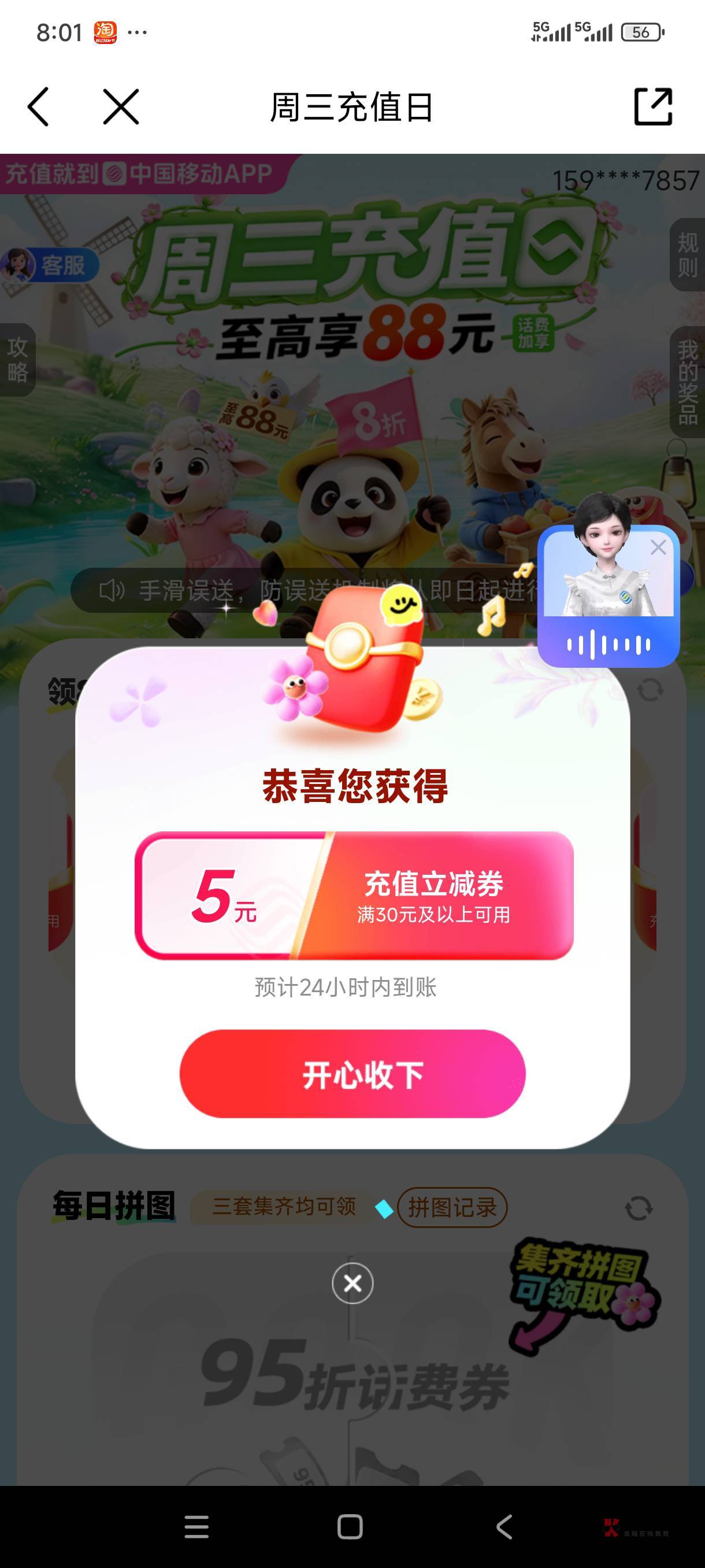
Task: Close the floating virtual assistant widget
Action: click(x=658, y=547)
